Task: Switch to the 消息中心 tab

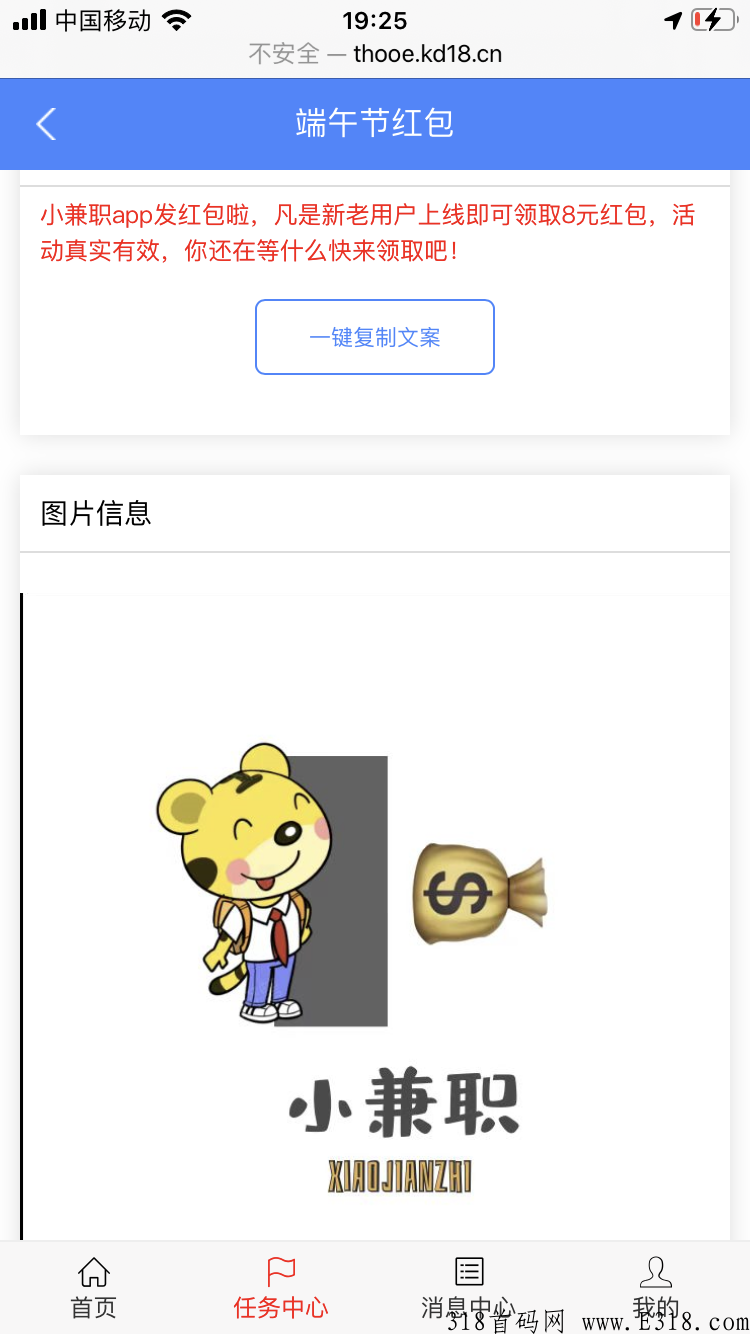Action: click(469, 1288)
